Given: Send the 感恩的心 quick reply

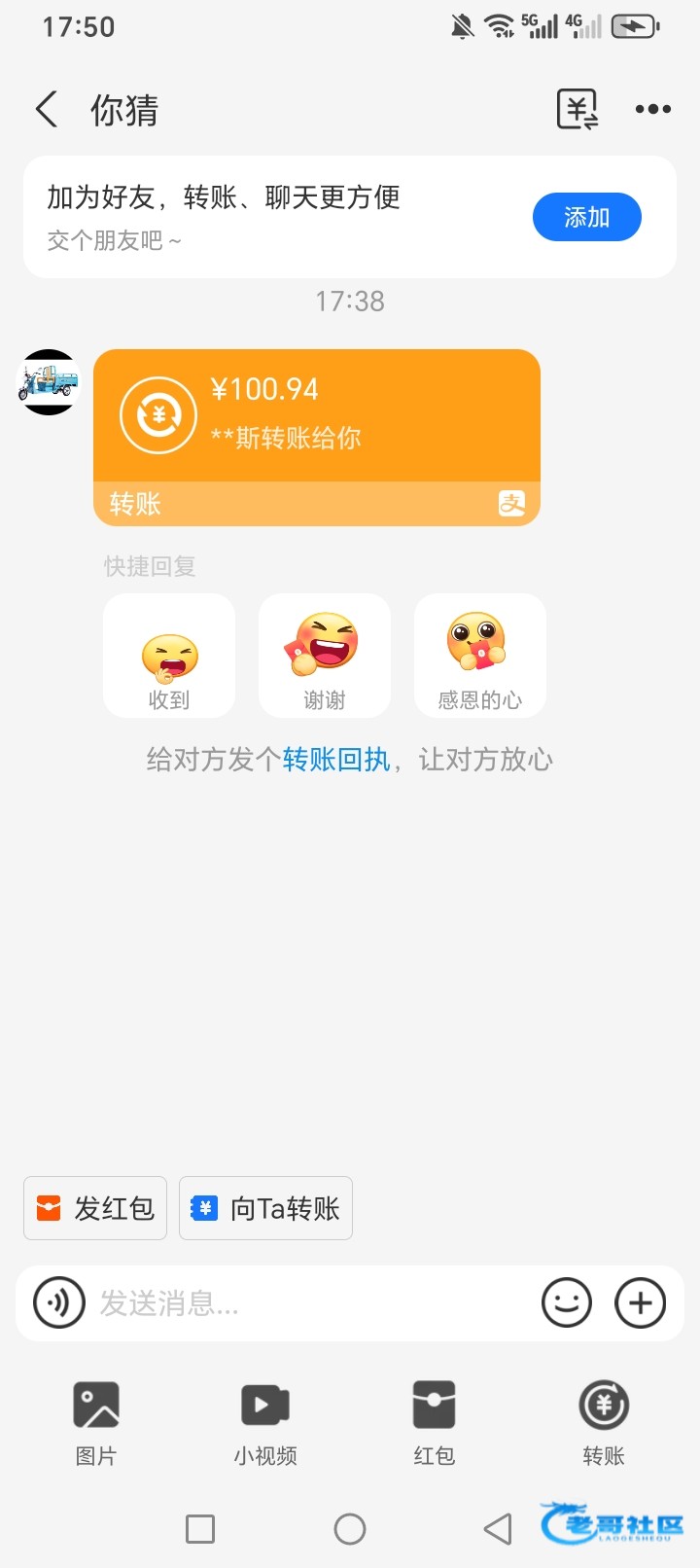Looking at the screenshot, I should 480,656.
